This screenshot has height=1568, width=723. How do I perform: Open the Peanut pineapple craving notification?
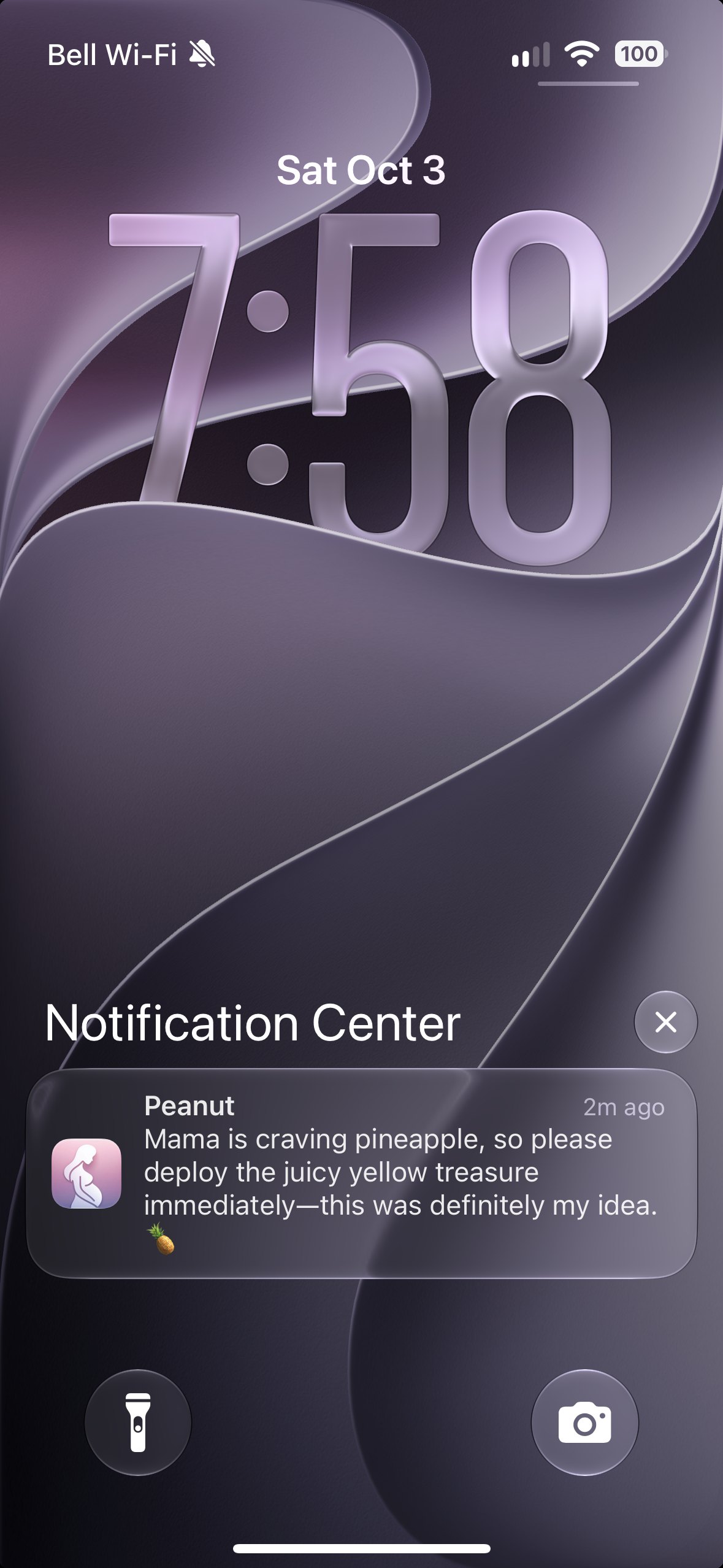pyautogui.click(x=362, y=1173)
